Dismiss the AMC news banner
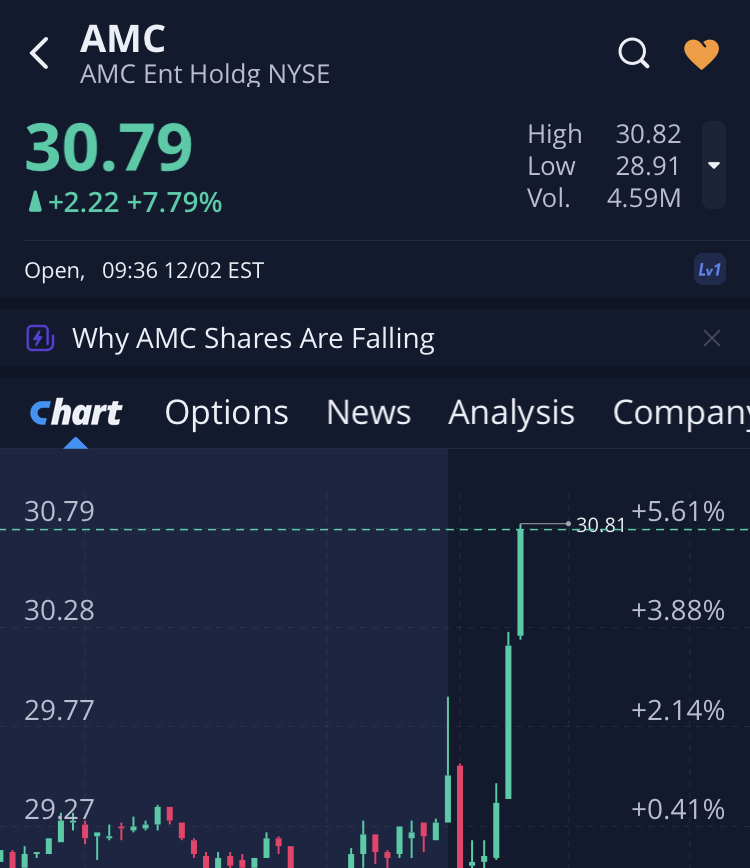This screenshot has width=750, height=868. click(x=712, y=338)
